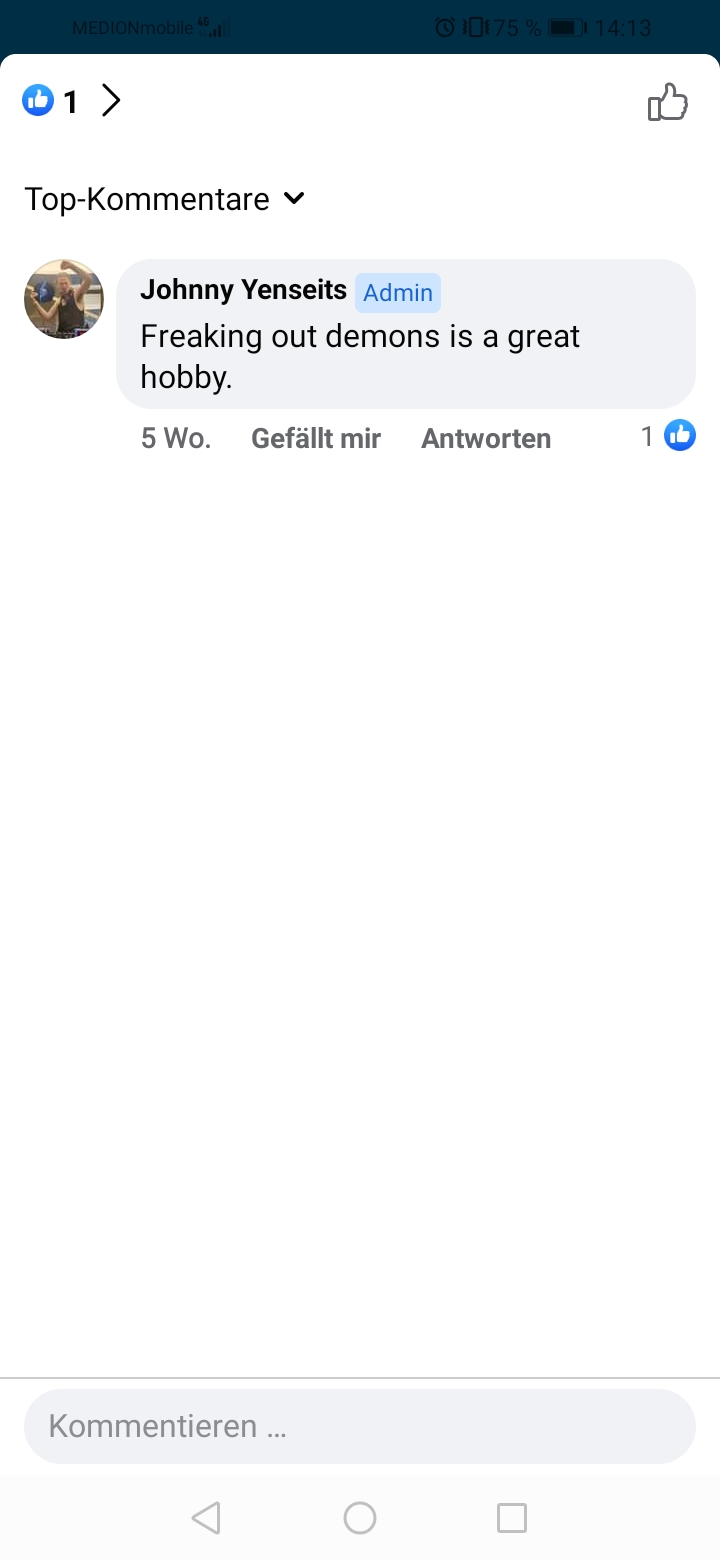Screen dimensions: 720x1560
Task: View reactions on Johnny Yenseits' comment
Action: pyautogui.click(x=668, y=436)
